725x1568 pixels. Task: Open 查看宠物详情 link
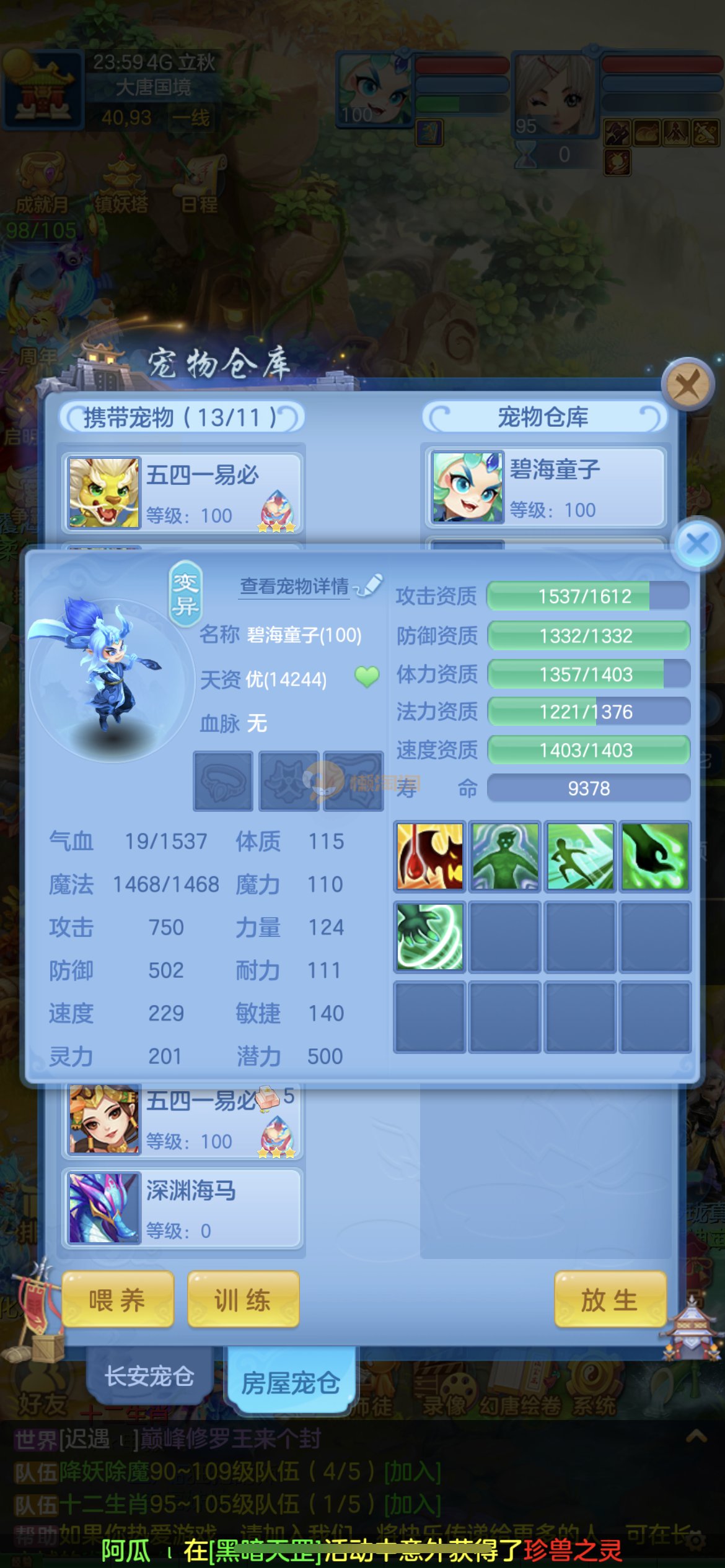click(x=295, y=586)
